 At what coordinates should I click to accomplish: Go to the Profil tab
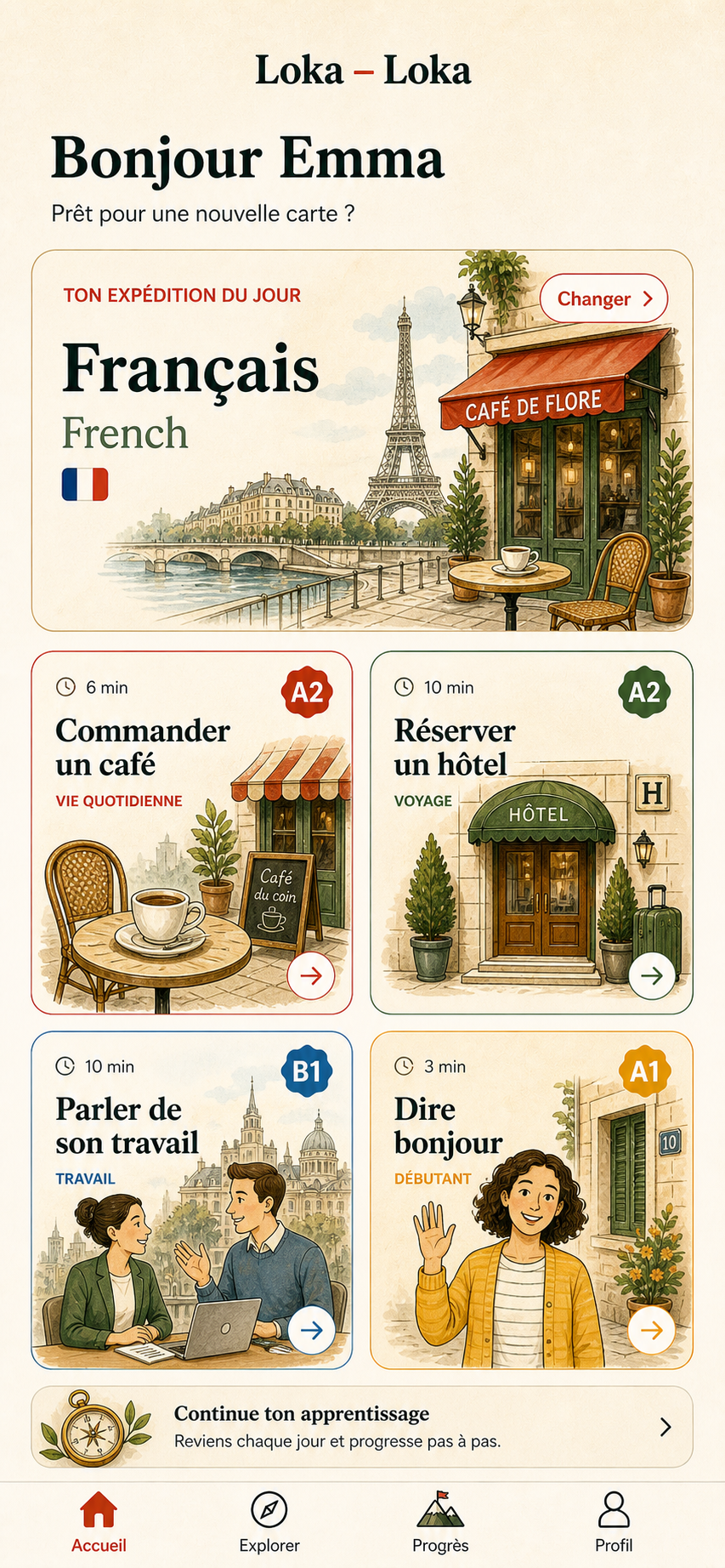(x=614, y=1522)
